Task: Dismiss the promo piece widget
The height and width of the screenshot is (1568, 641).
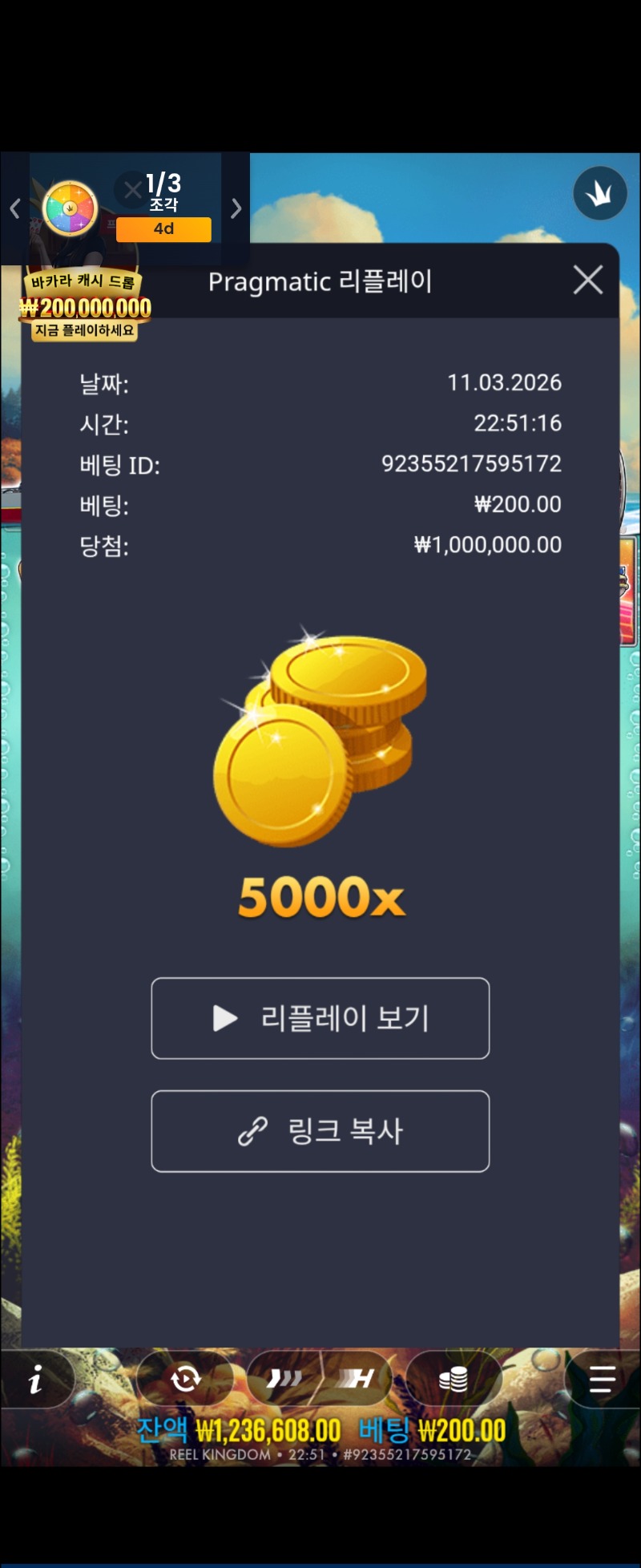Action: [131, 191]
